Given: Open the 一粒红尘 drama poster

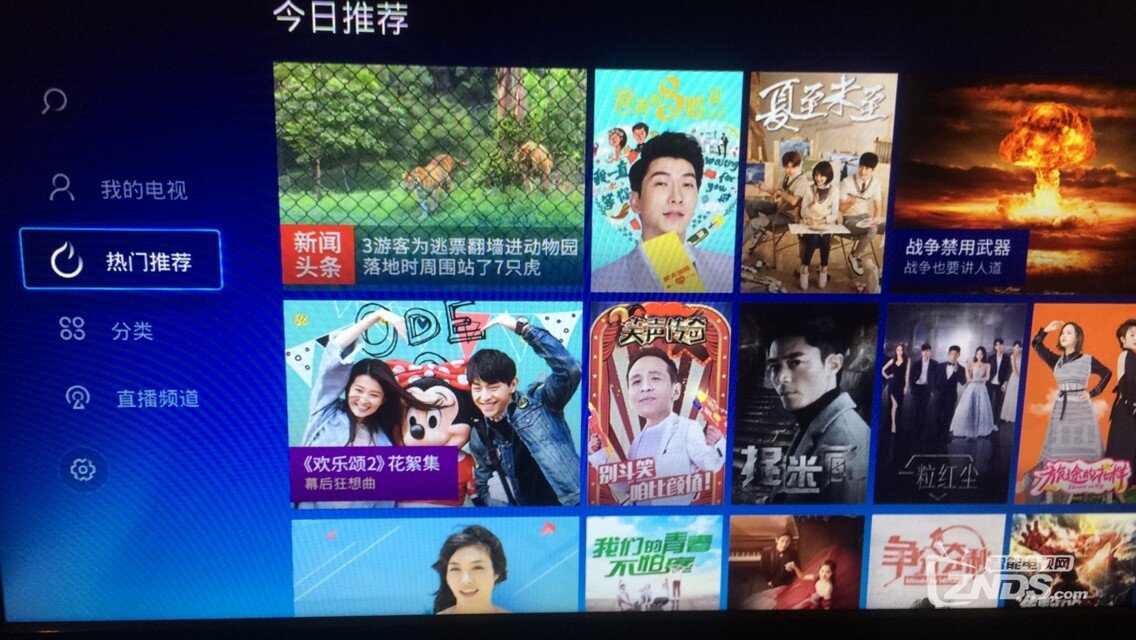Looking at the screenshot, I should pos(948,404).
